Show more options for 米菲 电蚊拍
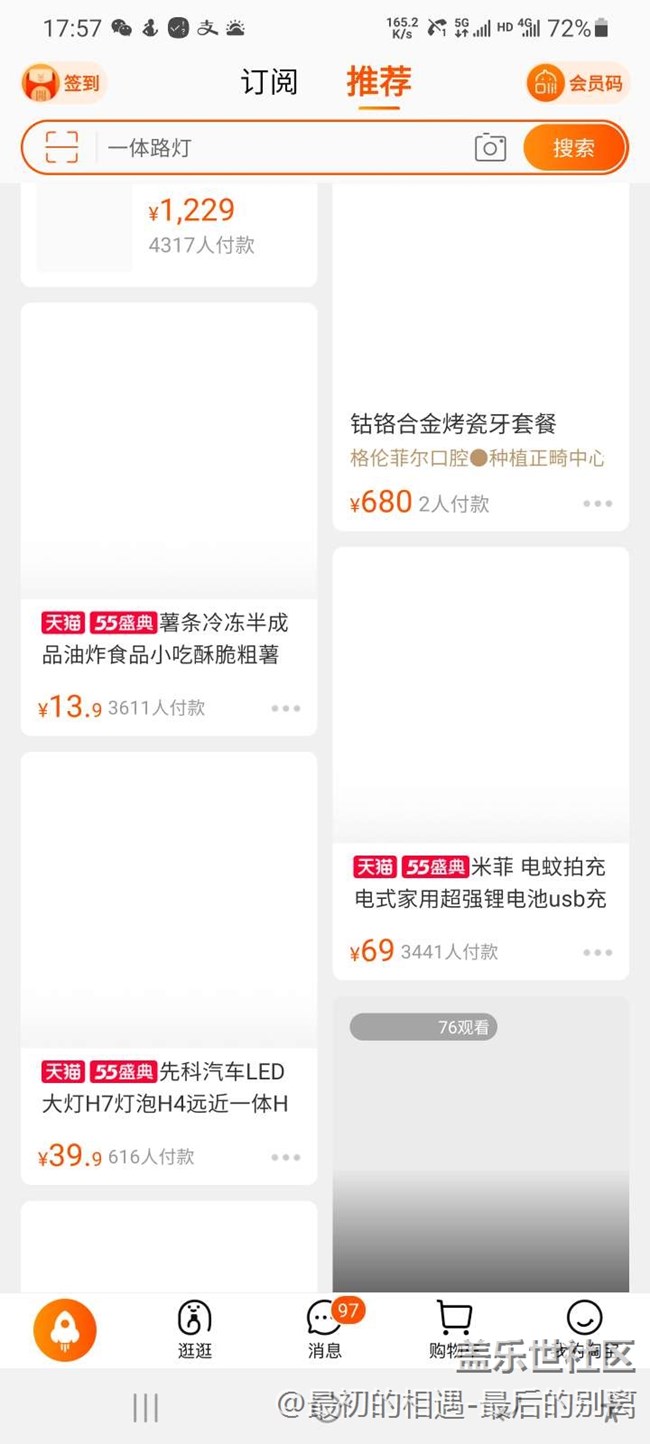 pos(597,952)
